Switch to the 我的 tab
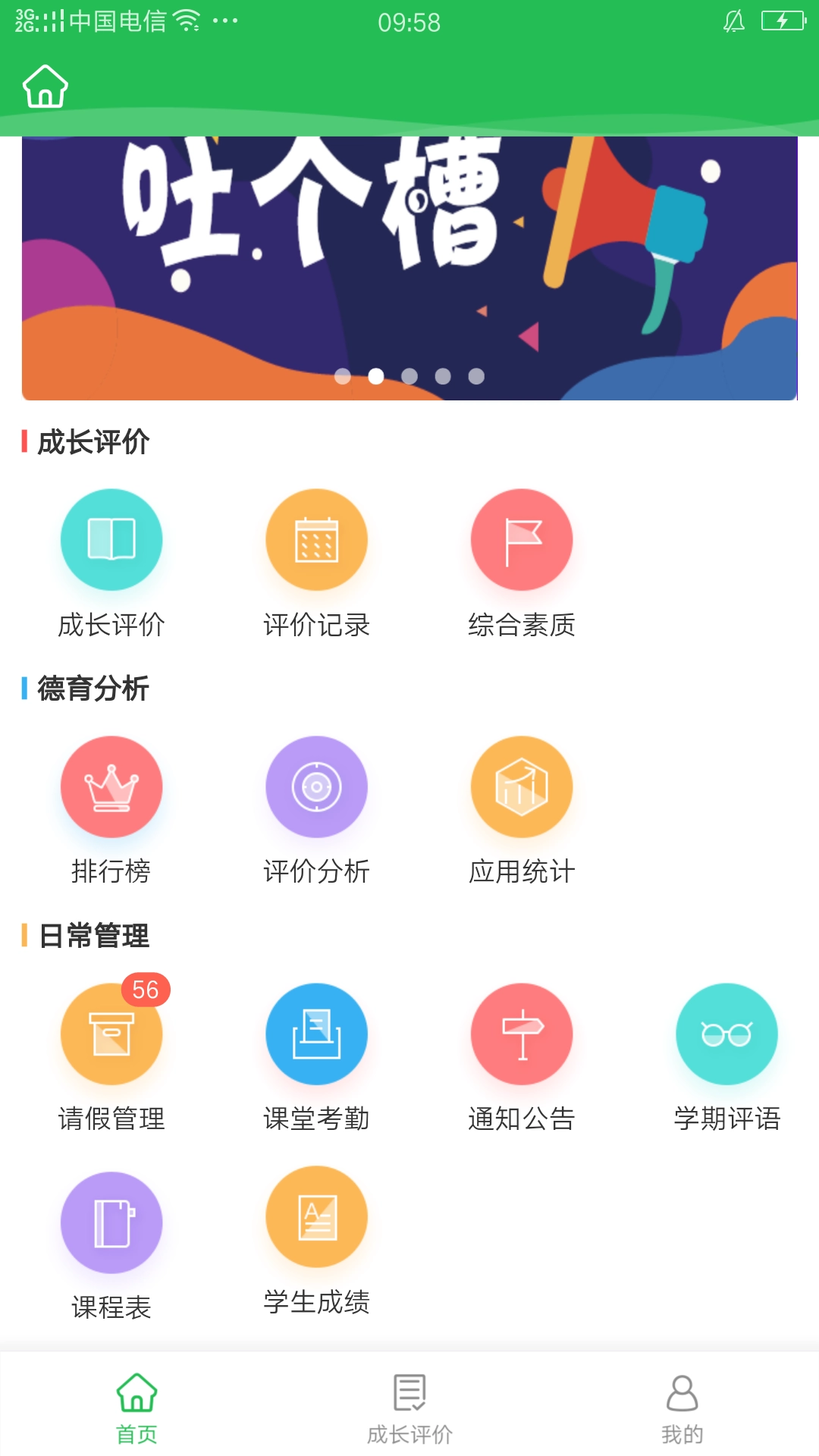The height and width of the screenshot is (1456, 819). (x=682, y=1407)
